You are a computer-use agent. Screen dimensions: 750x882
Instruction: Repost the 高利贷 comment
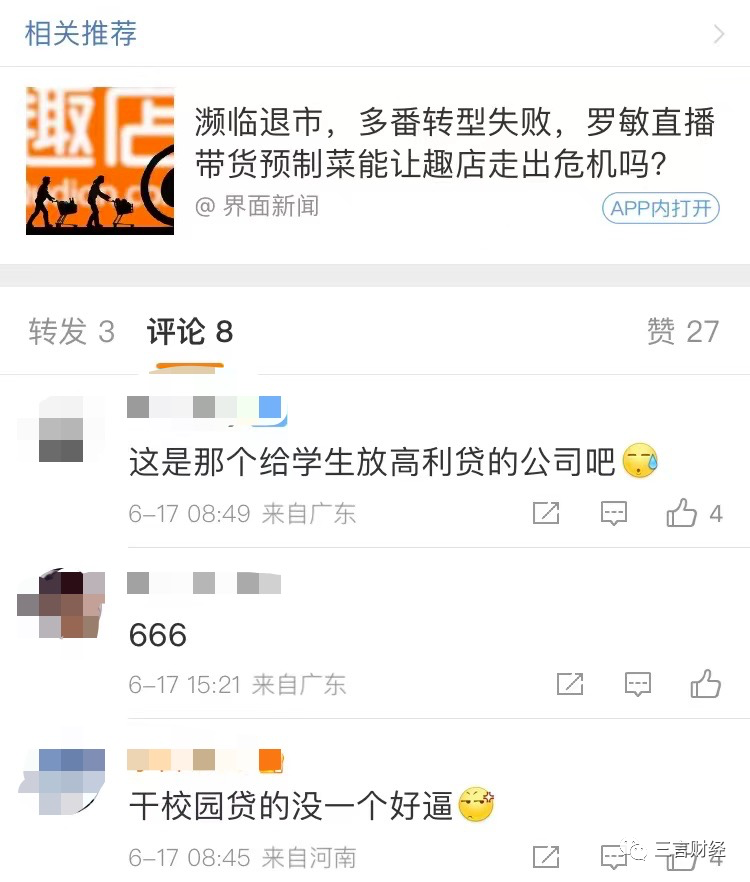coord(546,514)
